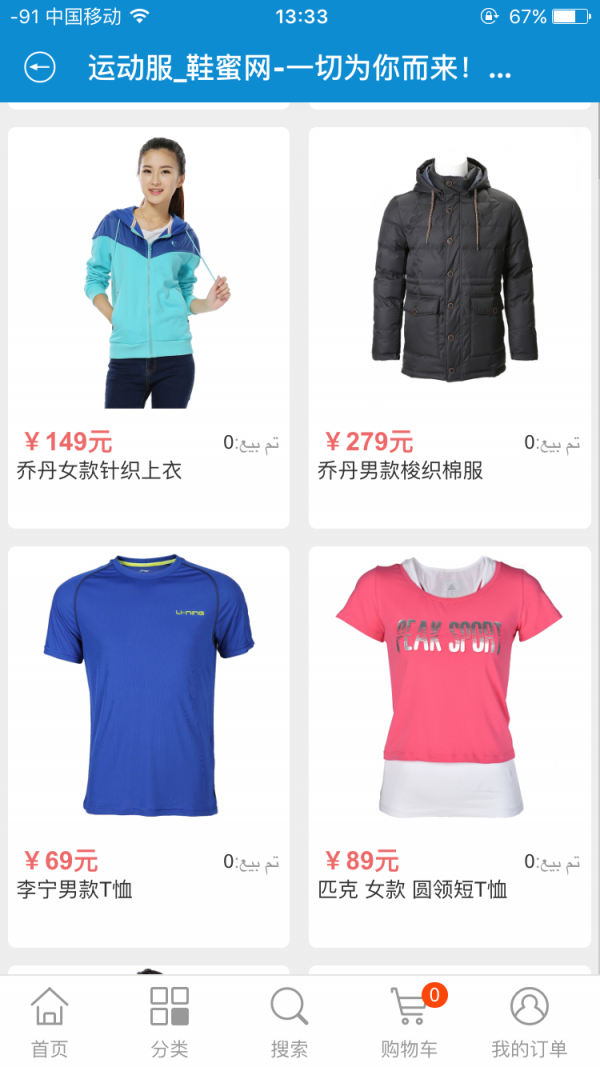
Task: Open the 乔丹女款针织上衣 product card
Action: point(148,327)
